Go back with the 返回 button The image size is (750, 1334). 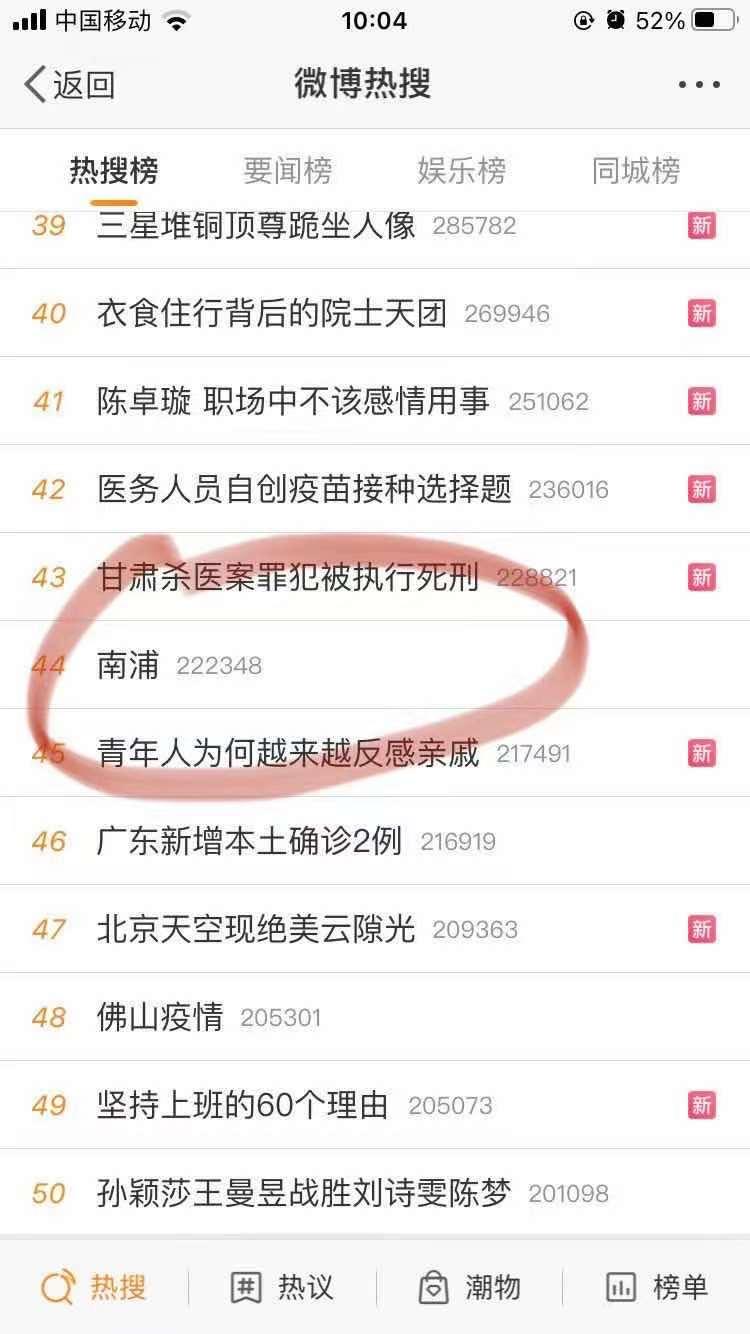pyautogui.click(x=70, y=85)
